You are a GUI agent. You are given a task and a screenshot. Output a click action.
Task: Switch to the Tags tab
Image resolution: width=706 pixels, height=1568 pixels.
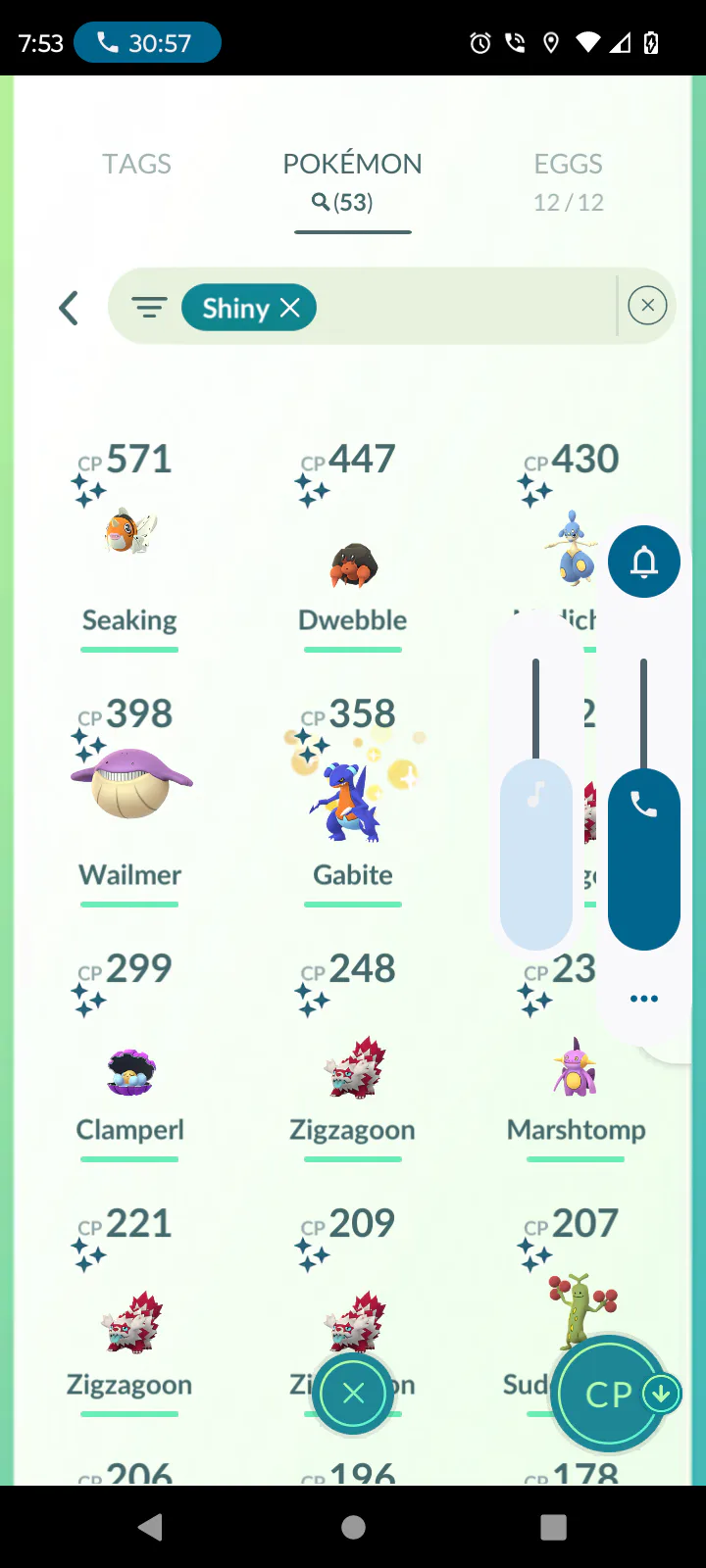click(x=136, y=164)
